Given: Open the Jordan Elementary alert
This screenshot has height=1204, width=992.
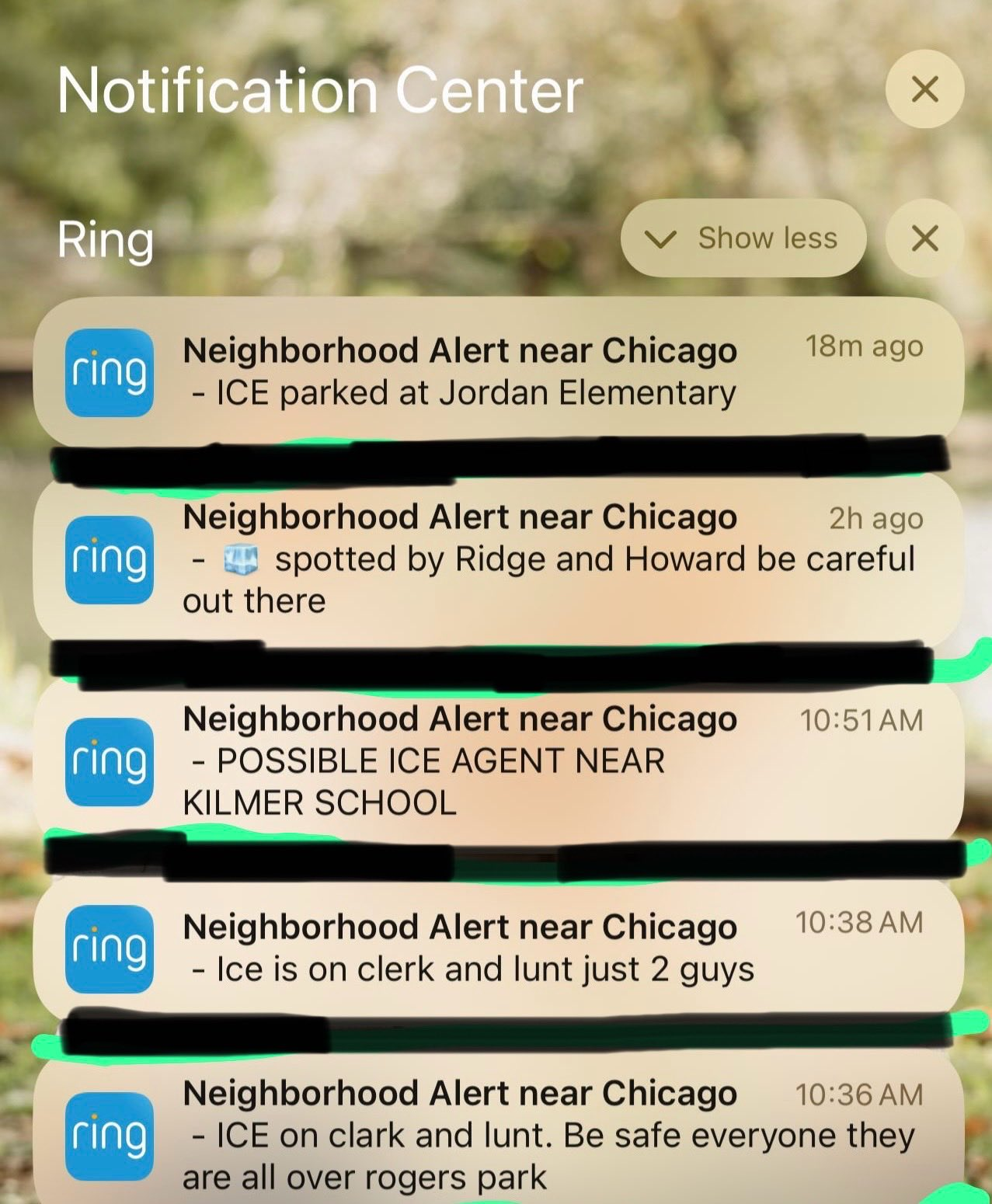Looking at the screenshot, I should (x=497, y=373).
